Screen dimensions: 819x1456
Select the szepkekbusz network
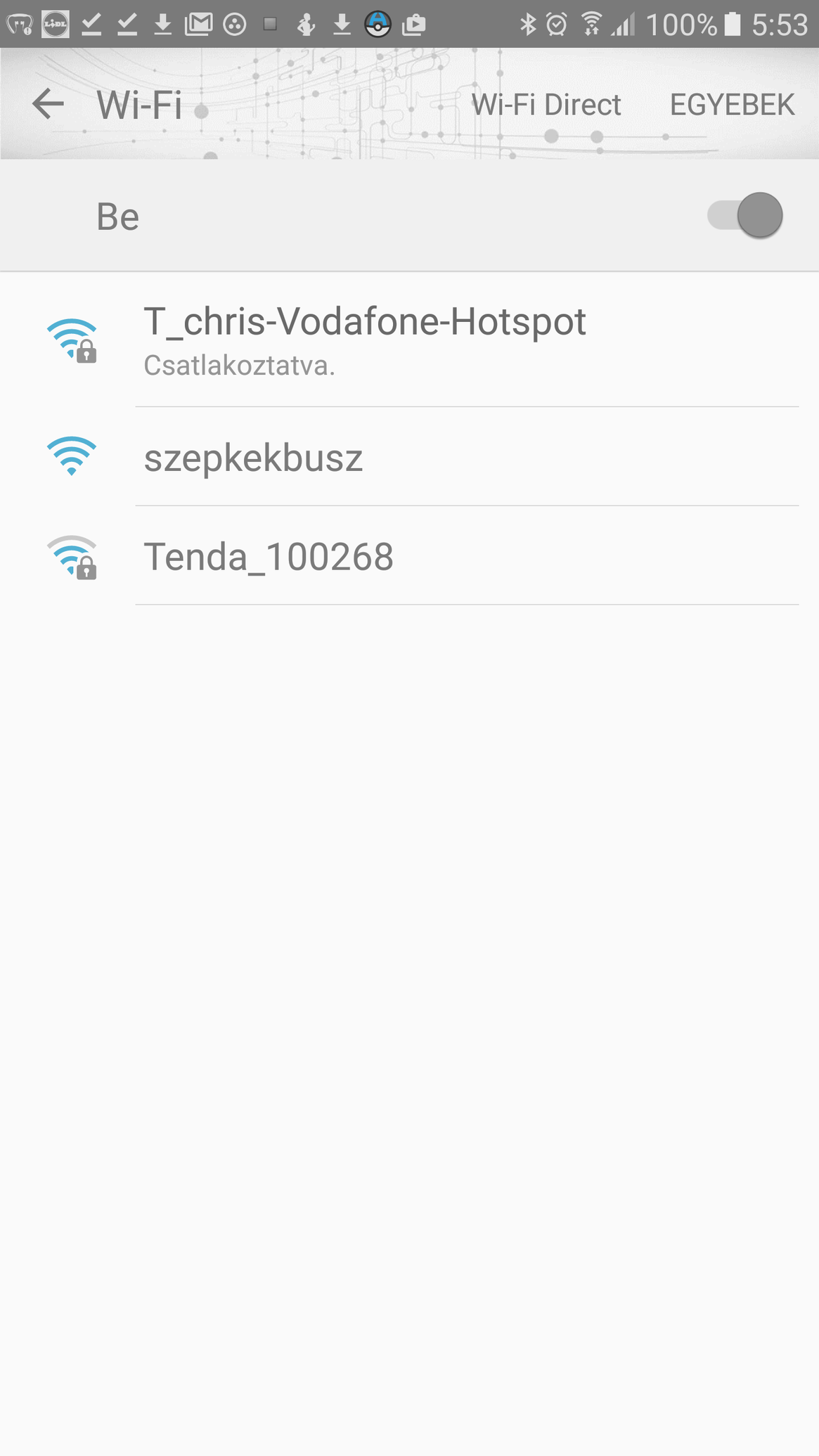(409, 456)
